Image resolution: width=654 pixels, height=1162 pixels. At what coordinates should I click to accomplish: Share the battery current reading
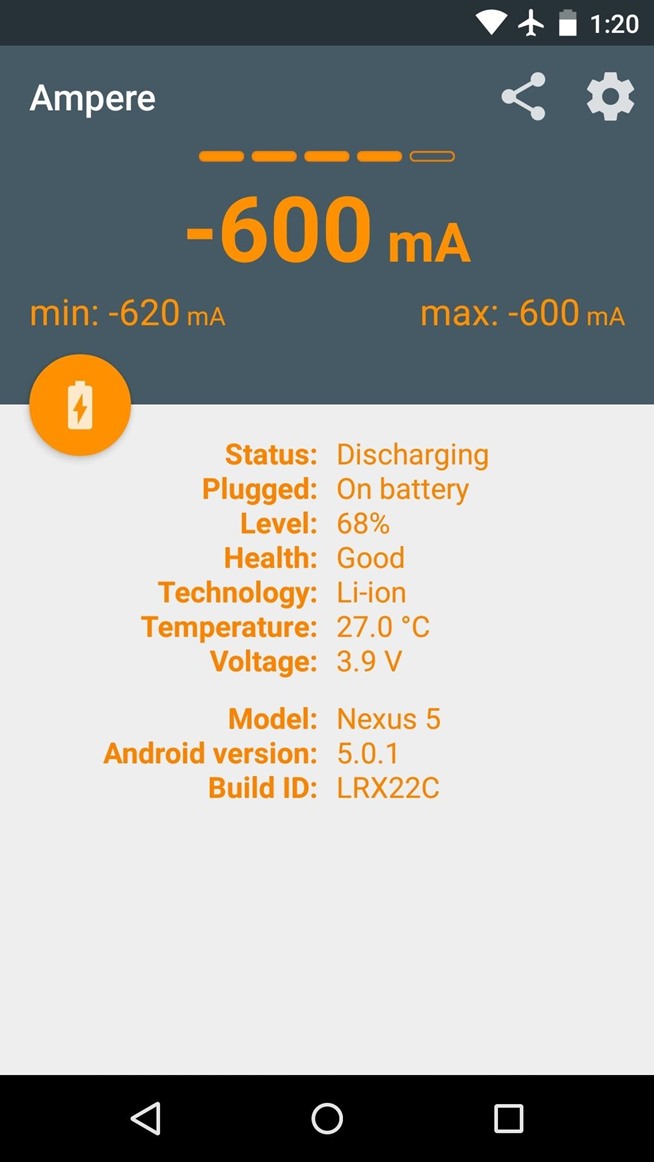pyautogui.click(x=523, y=97)
